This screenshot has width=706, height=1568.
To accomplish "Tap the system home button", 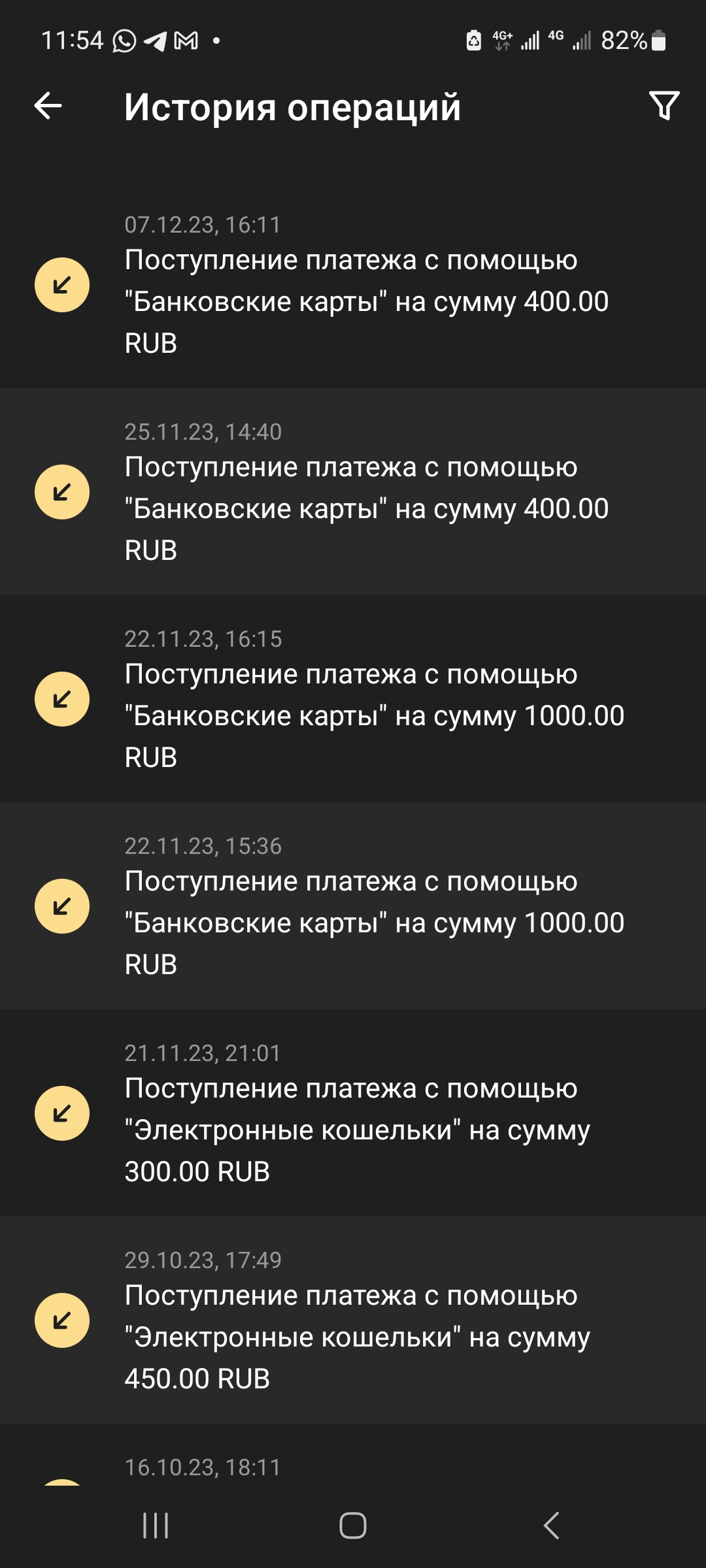I will pyautogui.click(x=353, y=1526).
